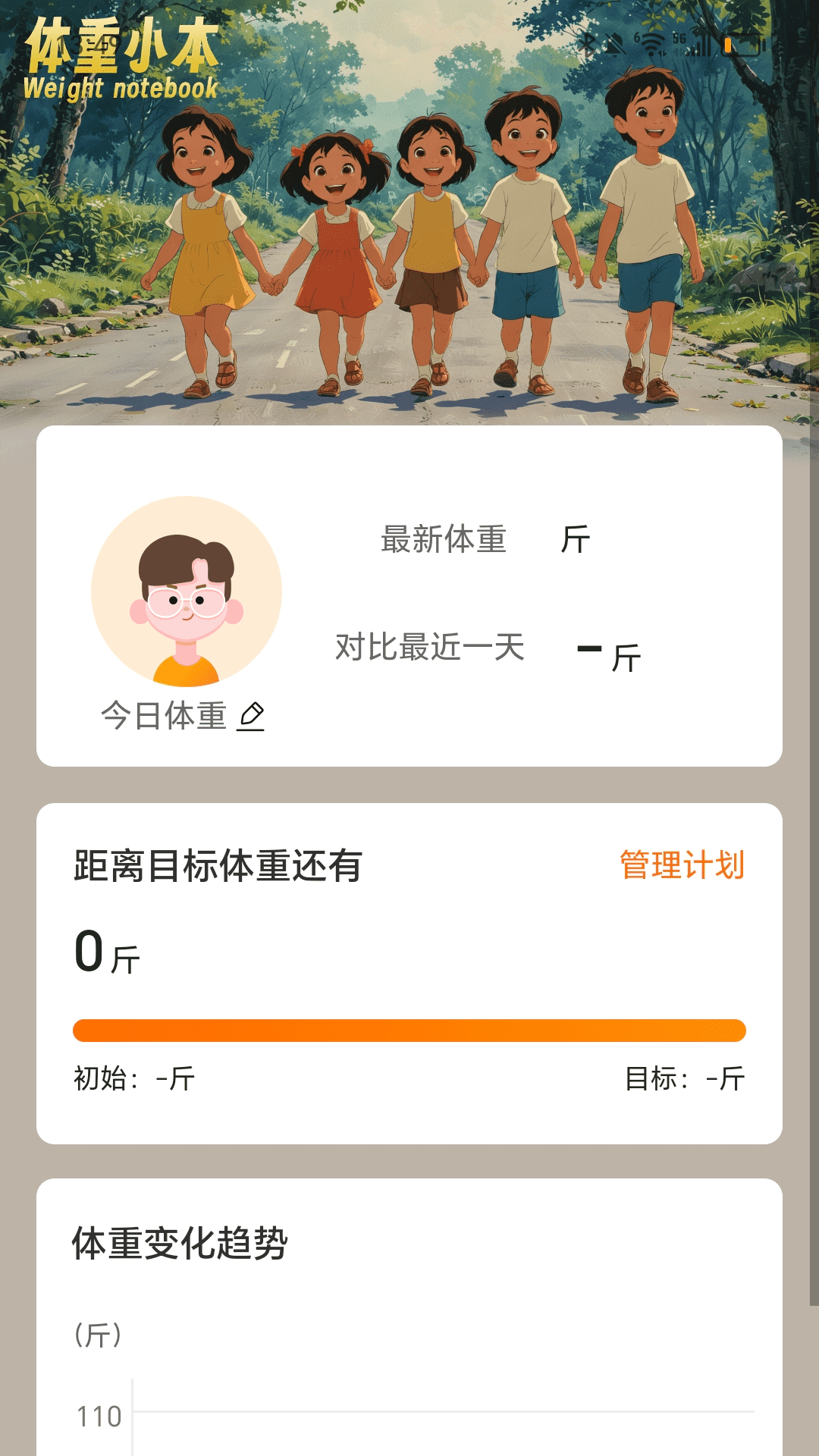Tap the Bluetooth icon in the status bar
Image resolution: width=819 pixels, height=1456 pixels.
pyautogui.click(x=588, y=44)
